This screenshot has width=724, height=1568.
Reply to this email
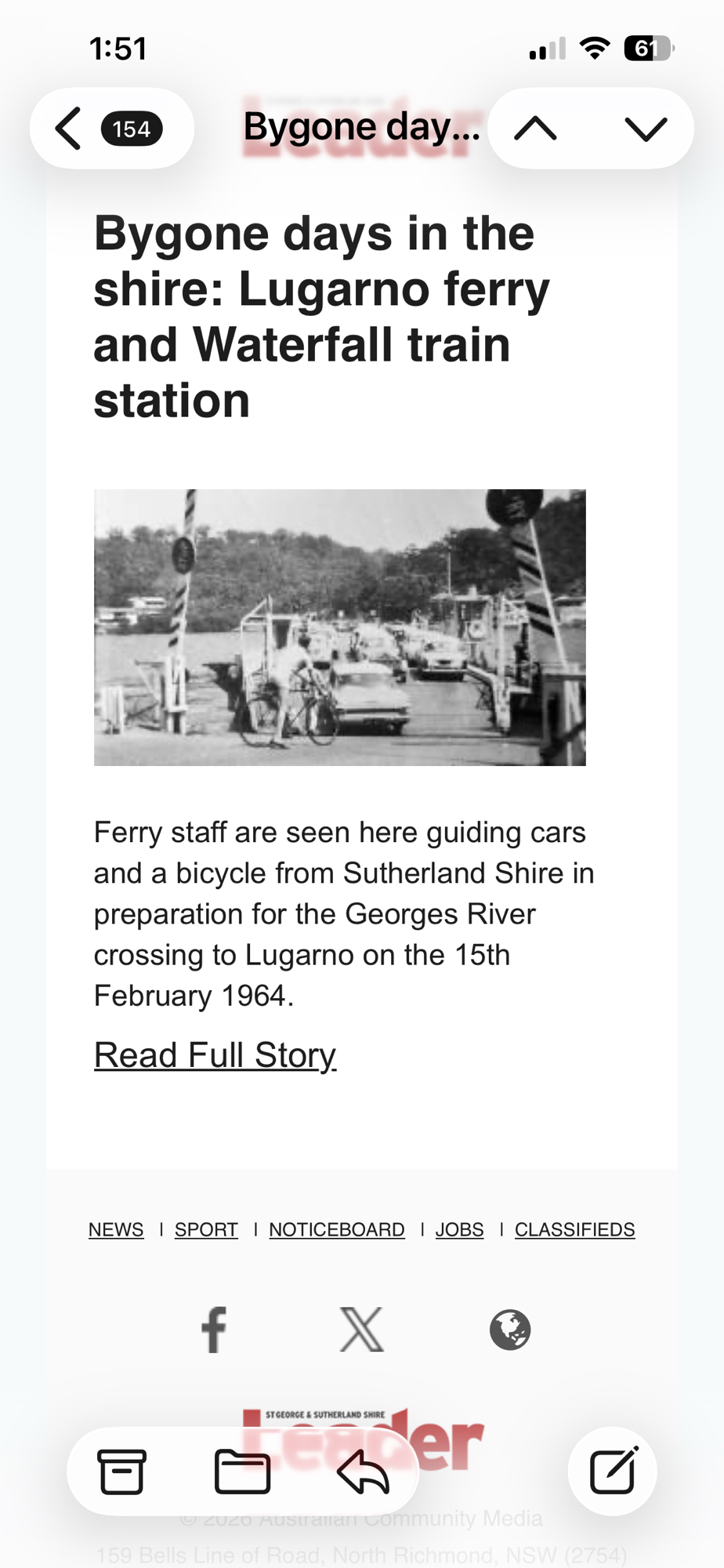click(x=364, y=1472)
